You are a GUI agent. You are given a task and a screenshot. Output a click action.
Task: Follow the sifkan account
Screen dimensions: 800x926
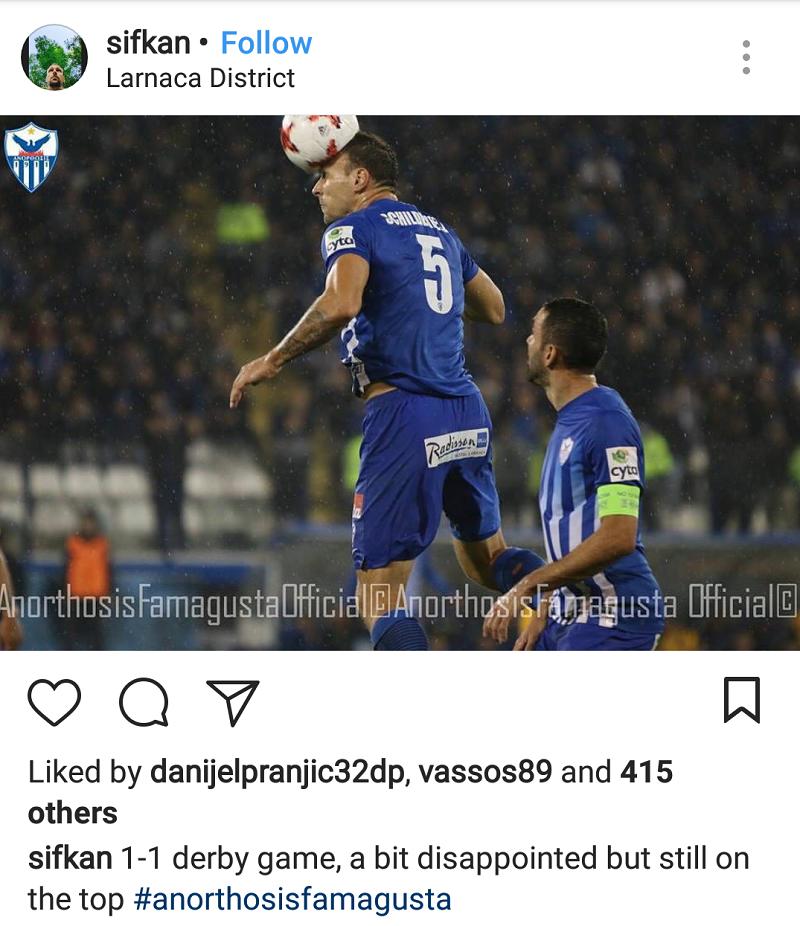pos(266,43)
